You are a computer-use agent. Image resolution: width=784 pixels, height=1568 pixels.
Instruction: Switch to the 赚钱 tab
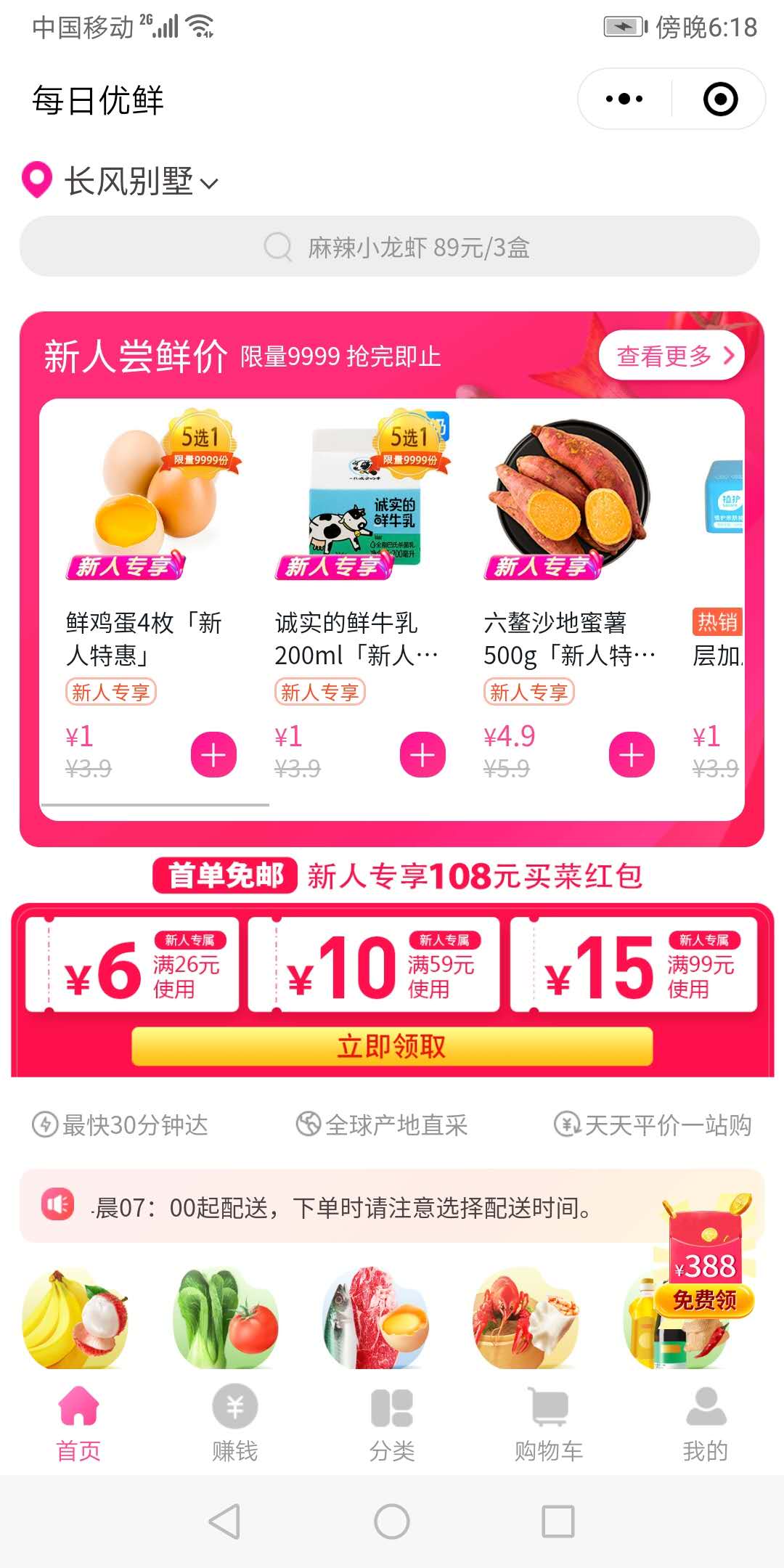coord(234,1423)
